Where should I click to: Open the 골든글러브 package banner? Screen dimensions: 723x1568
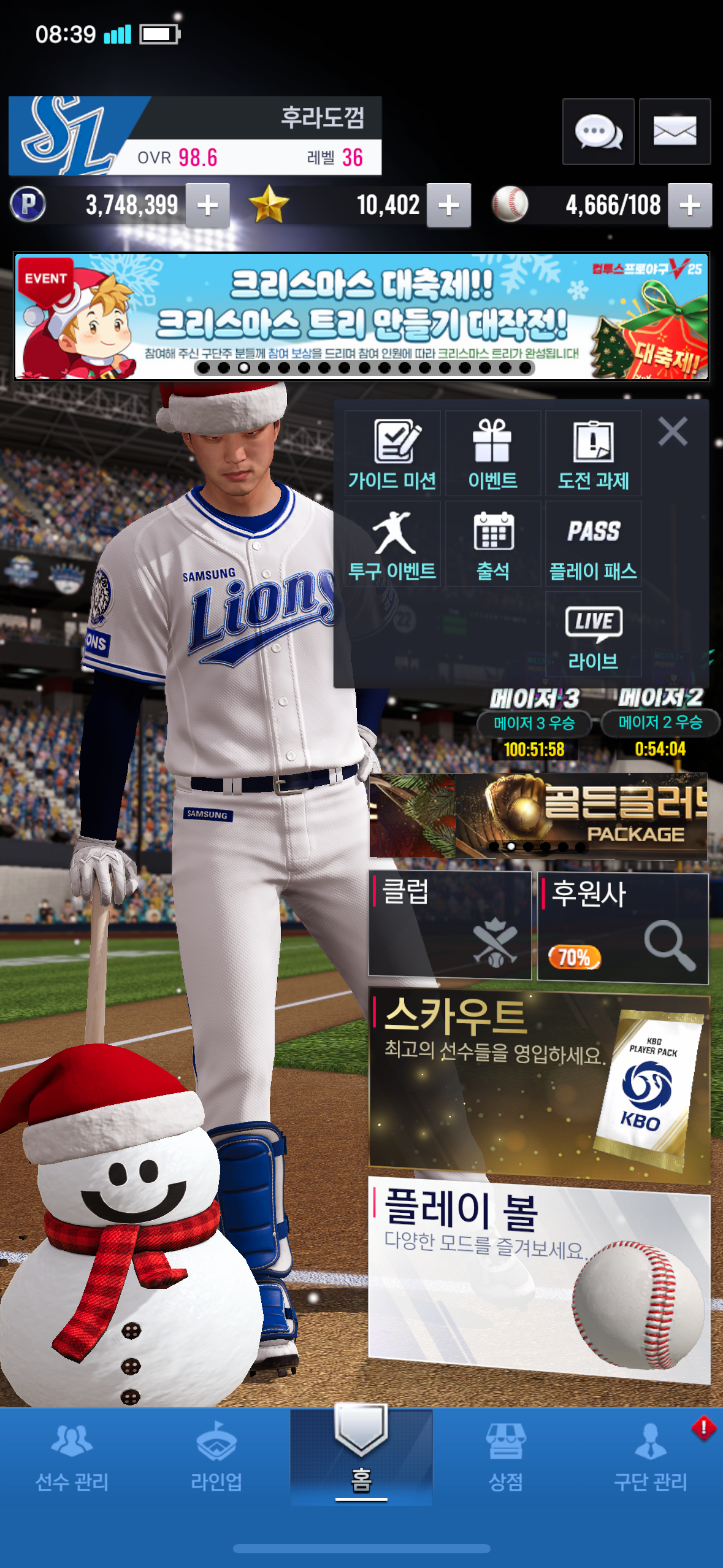(x=538, y=816)
